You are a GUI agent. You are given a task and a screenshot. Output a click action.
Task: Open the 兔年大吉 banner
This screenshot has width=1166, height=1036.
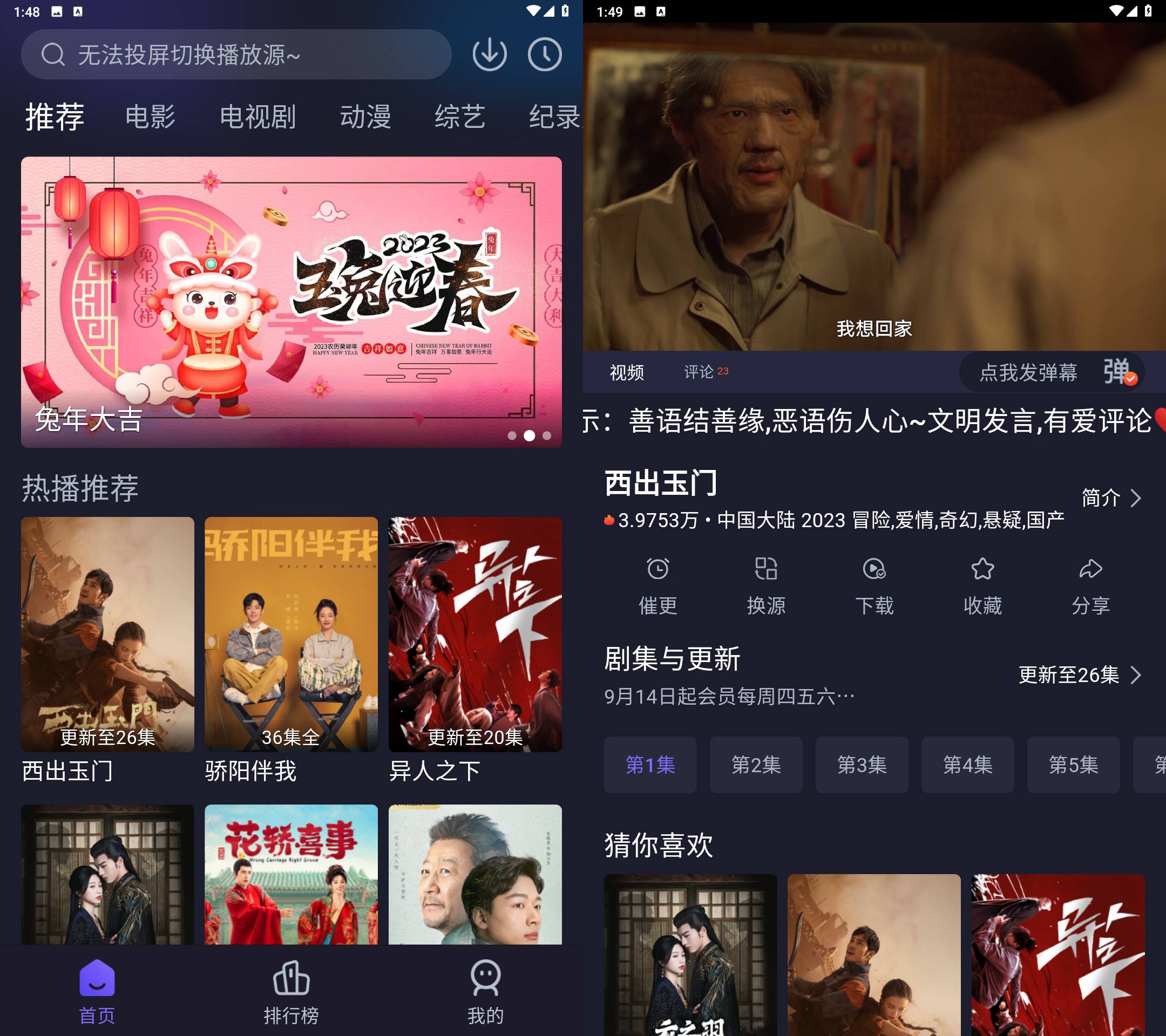pyautogui.click(x=291, y=302)
